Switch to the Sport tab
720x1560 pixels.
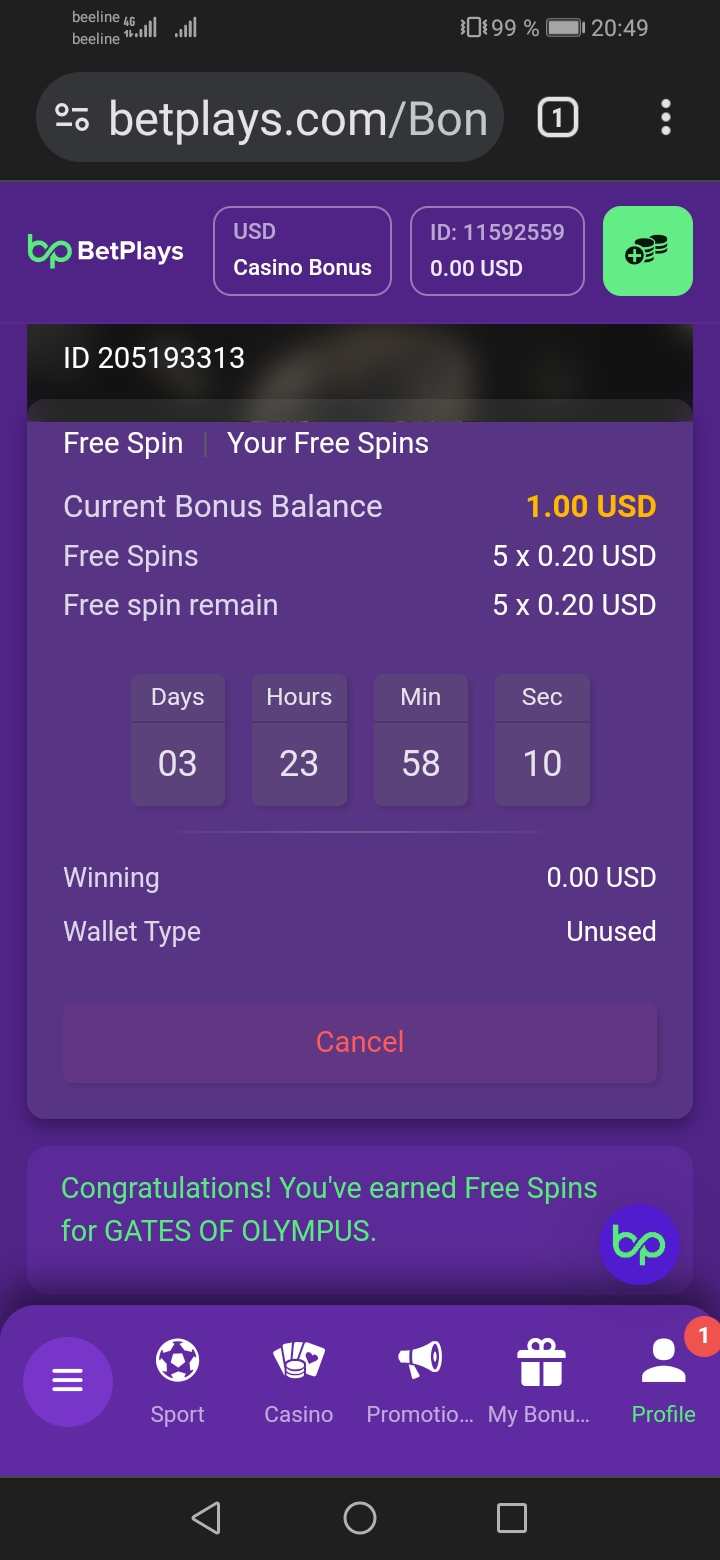pos(178,1382)
